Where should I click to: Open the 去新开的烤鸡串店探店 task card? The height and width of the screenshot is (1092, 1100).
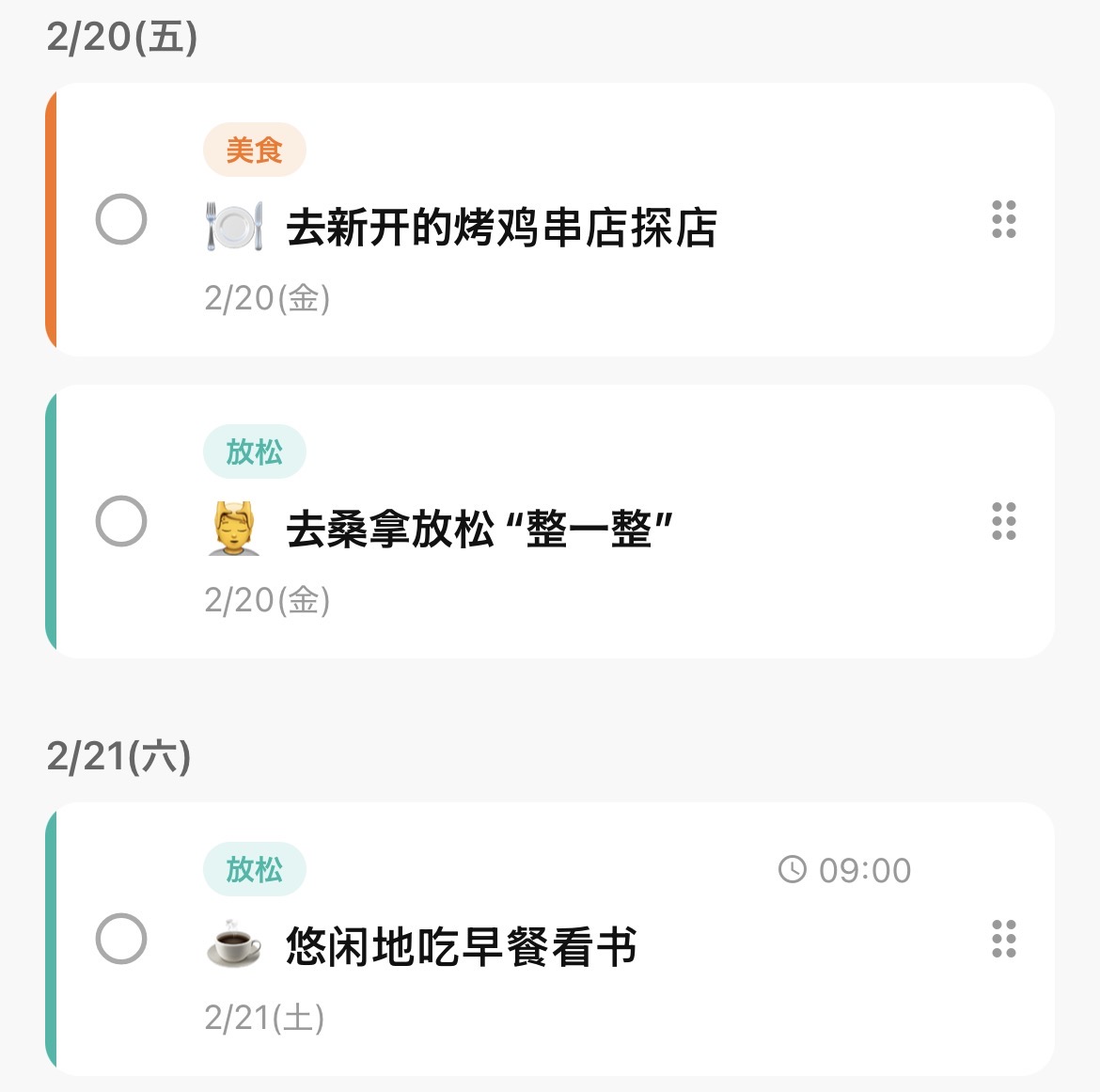pos(501,229)
